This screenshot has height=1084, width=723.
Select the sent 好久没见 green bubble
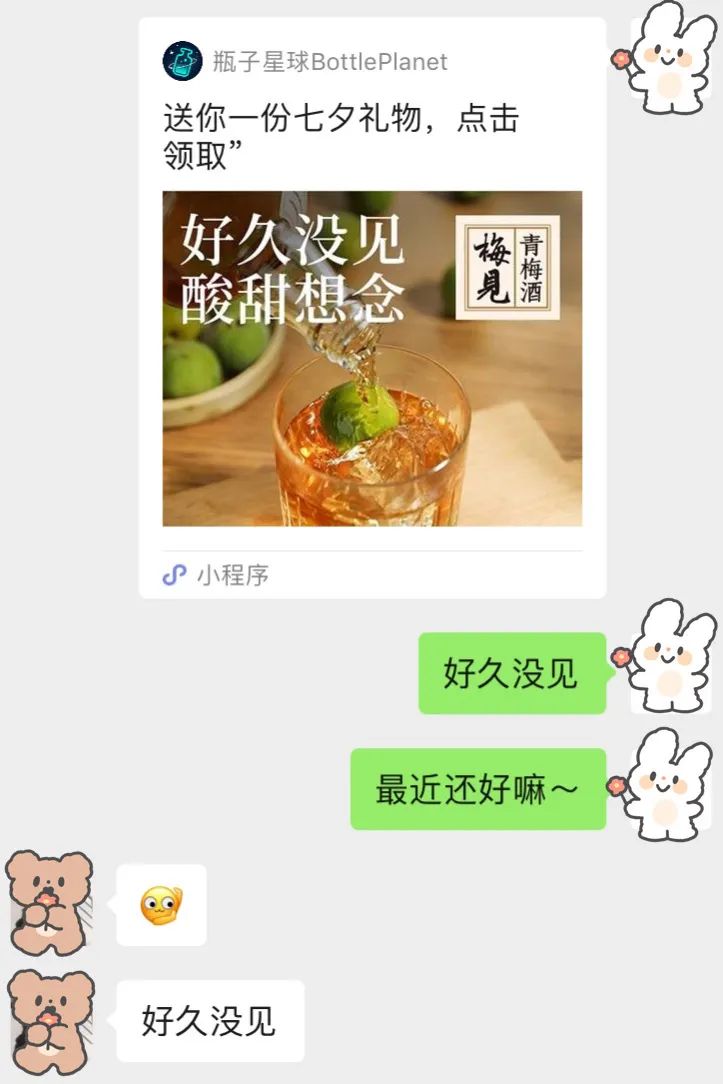(511, 673)
